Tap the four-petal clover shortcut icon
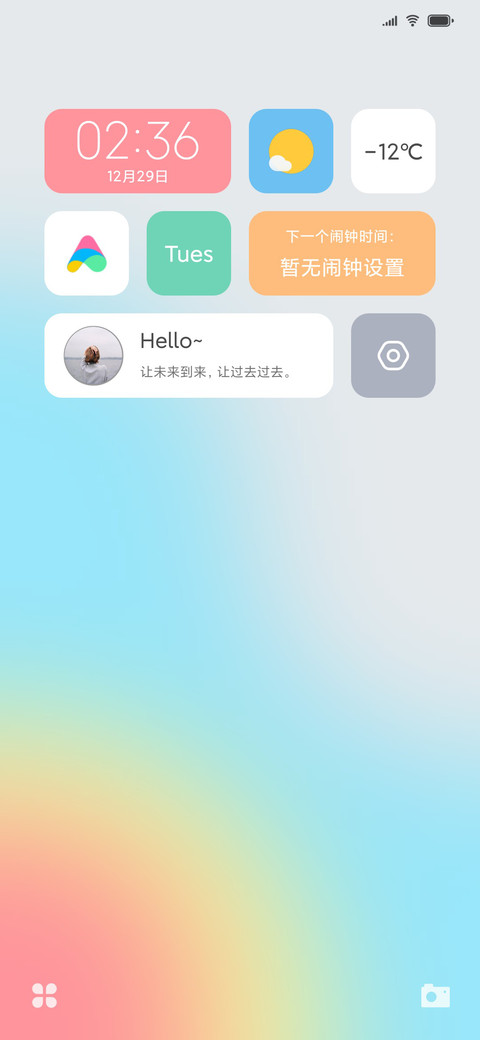 click(x=44, y=996)
